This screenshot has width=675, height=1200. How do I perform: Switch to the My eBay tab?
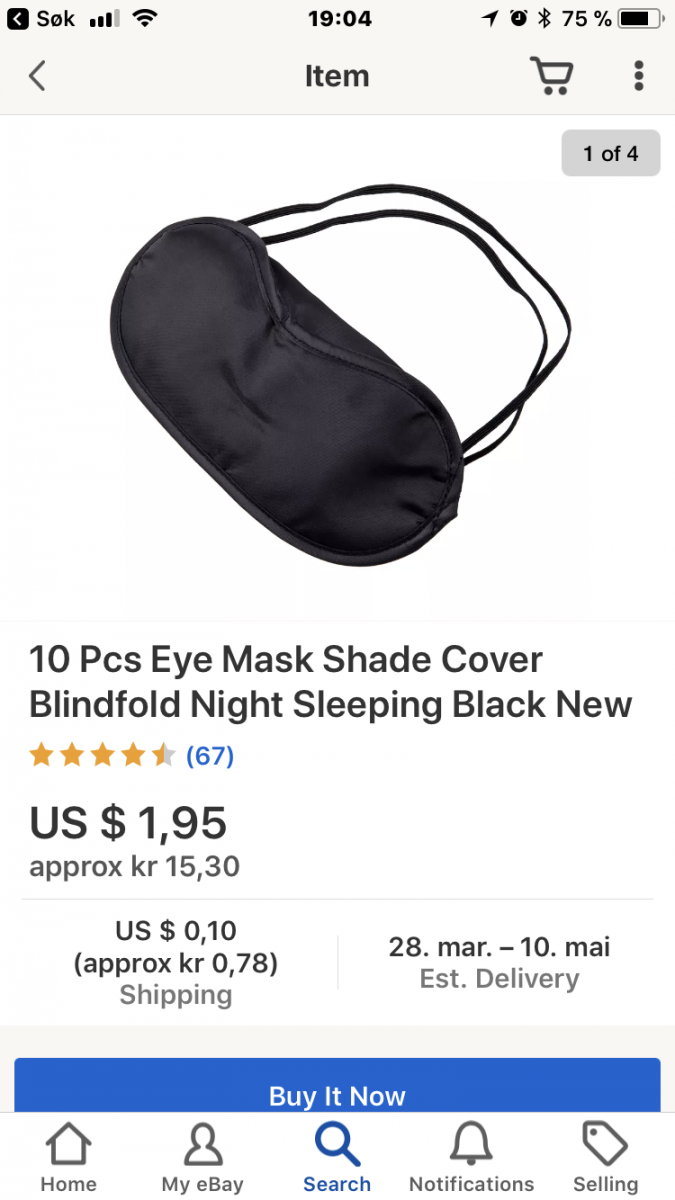pyautogui.click(x=202, y=1158)
